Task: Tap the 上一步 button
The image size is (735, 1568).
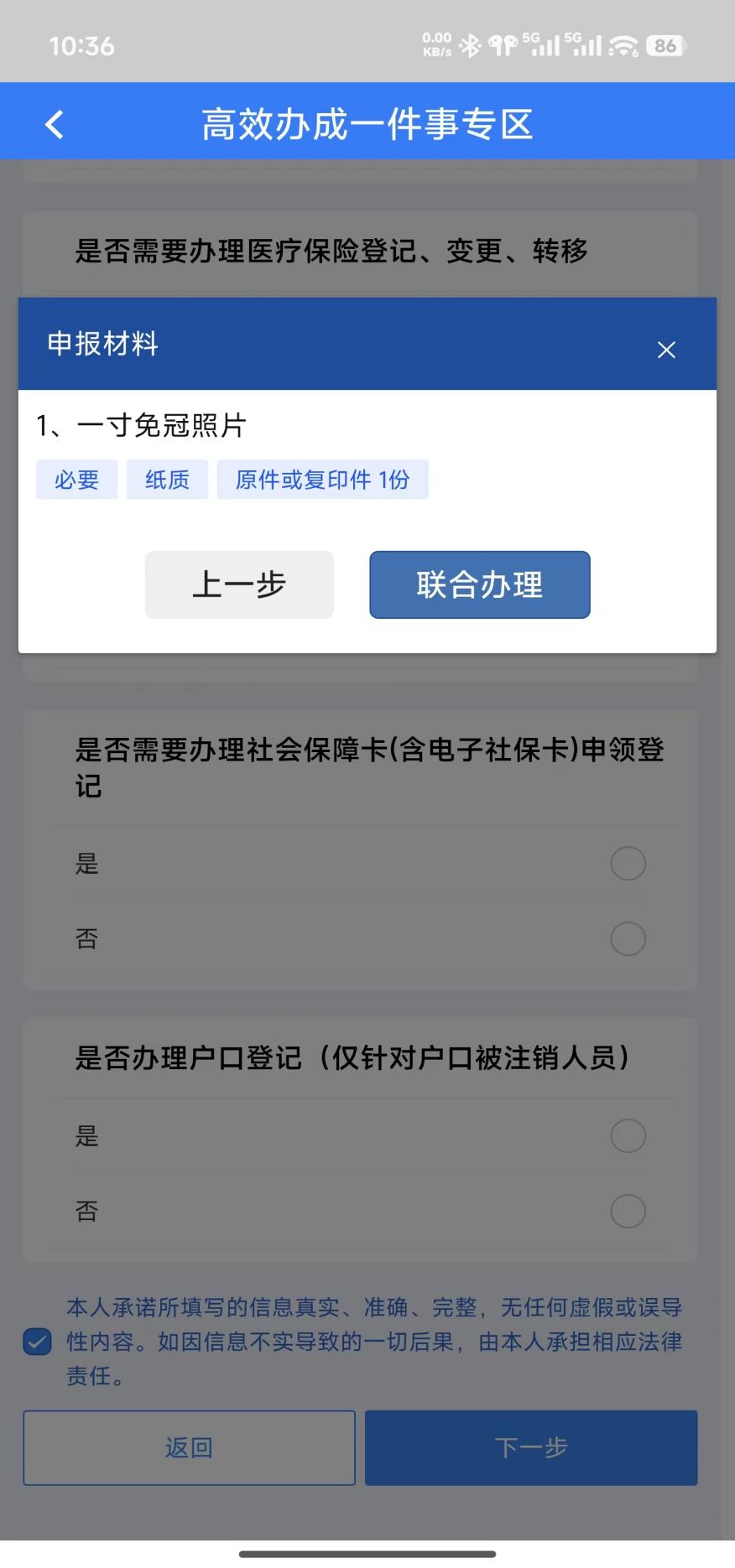Action: [x=239, y=584]
